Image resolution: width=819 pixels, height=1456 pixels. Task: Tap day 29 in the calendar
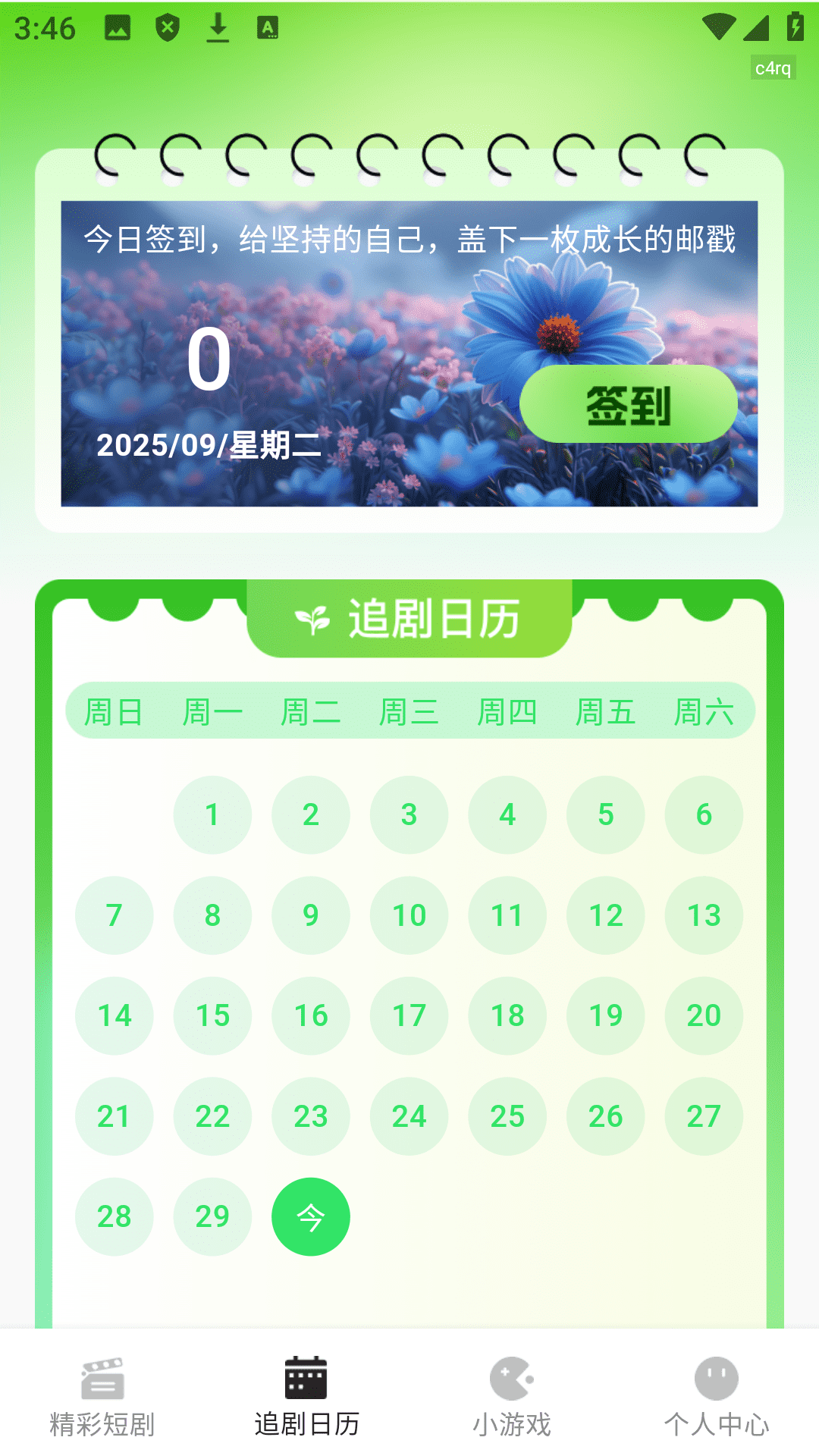click(212, 1216)
